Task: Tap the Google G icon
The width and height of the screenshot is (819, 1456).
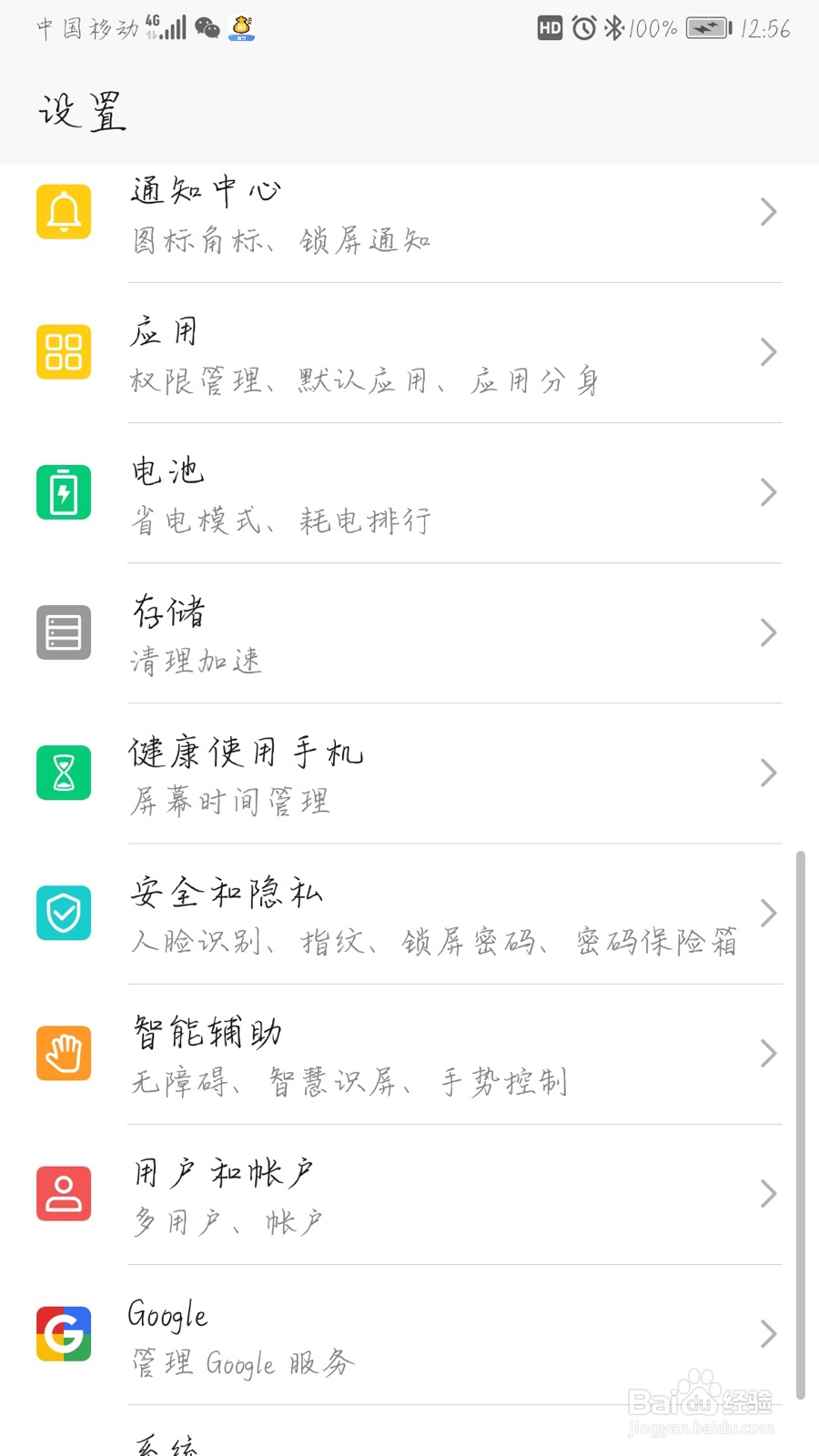Action: 63,1333
